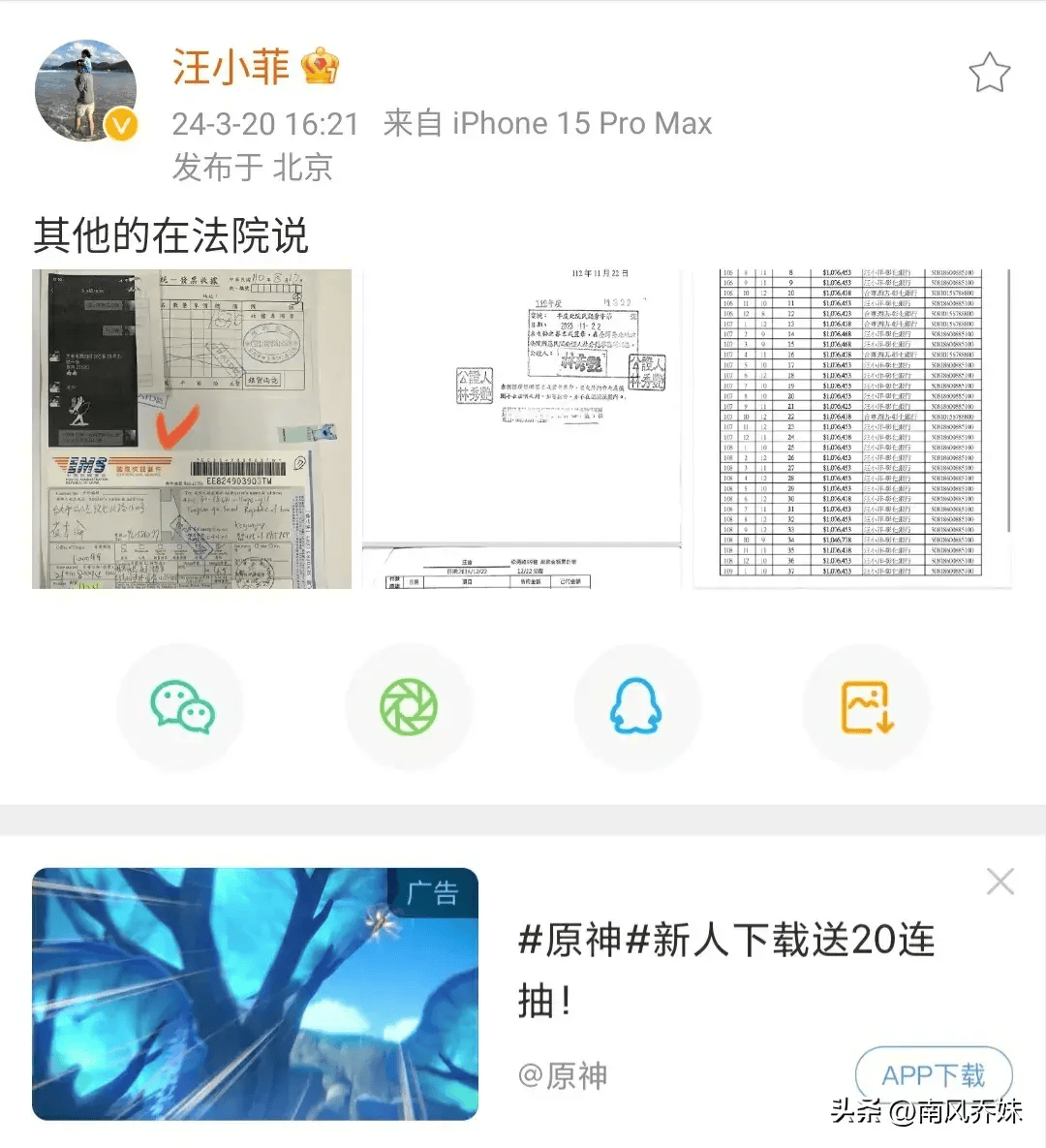
Task: Open the stamped document photo
Action: [522, 429]
